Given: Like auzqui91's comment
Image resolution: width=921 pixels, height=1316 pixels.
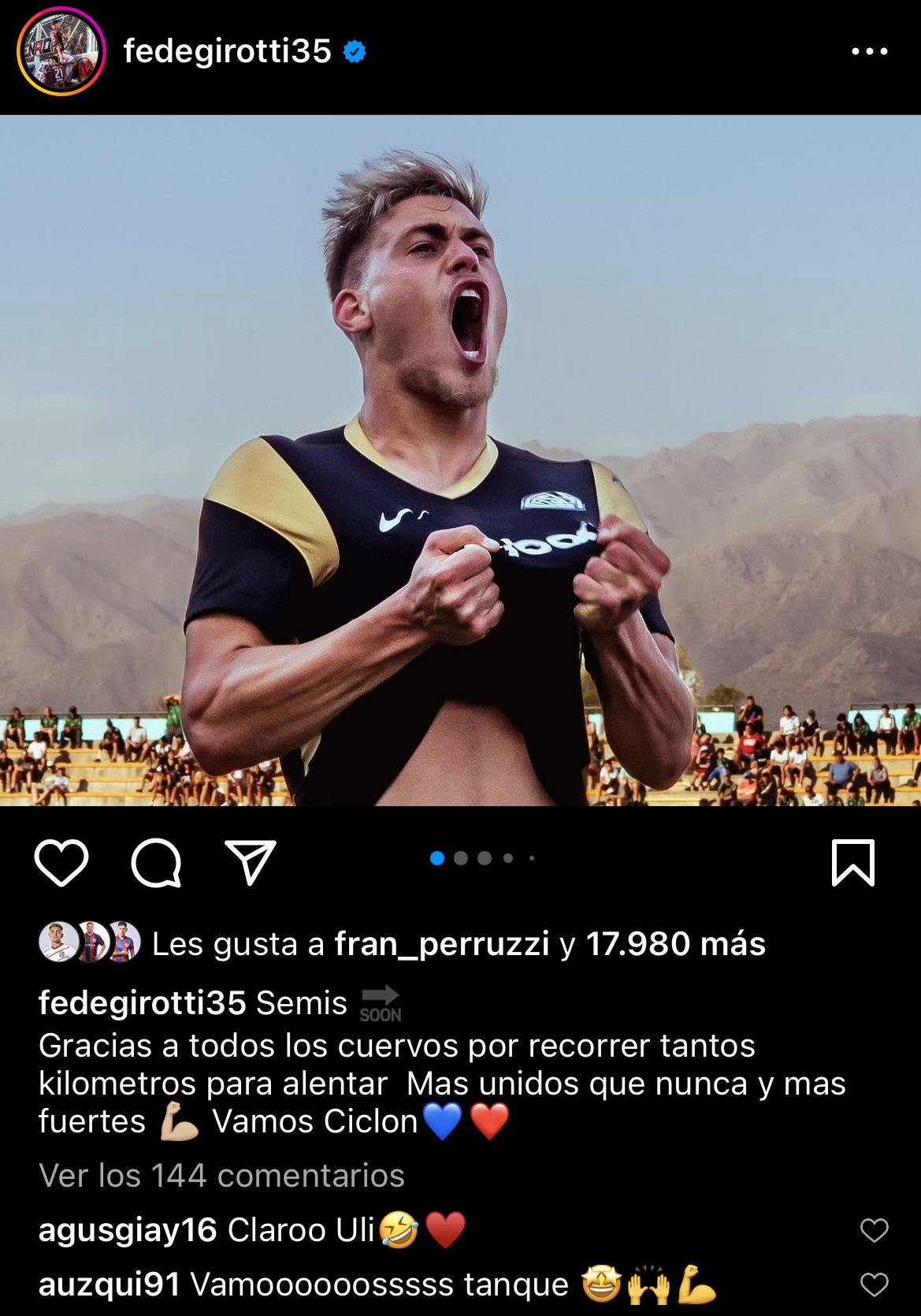Looking at the screenshot, I should coord(874,1285).
